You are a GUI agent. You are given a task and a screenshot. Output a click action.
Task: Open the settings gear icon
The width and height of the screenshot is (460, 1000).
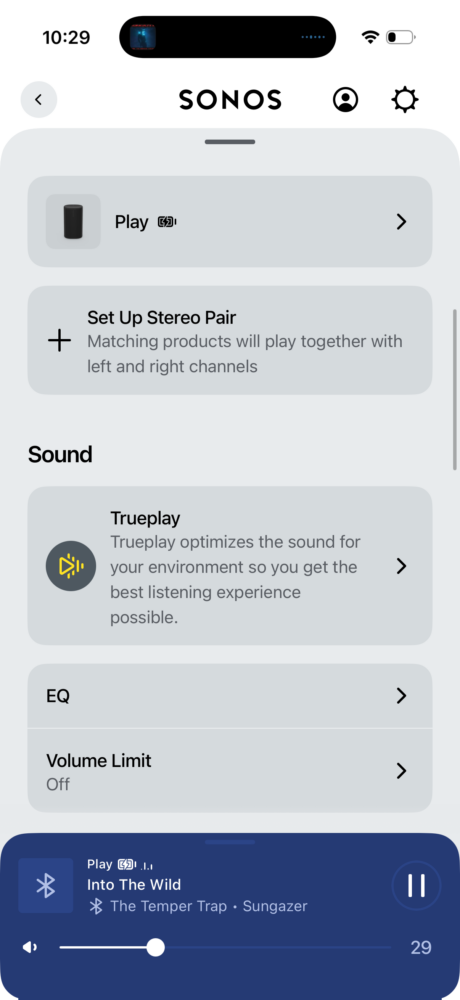pos(405,100)
